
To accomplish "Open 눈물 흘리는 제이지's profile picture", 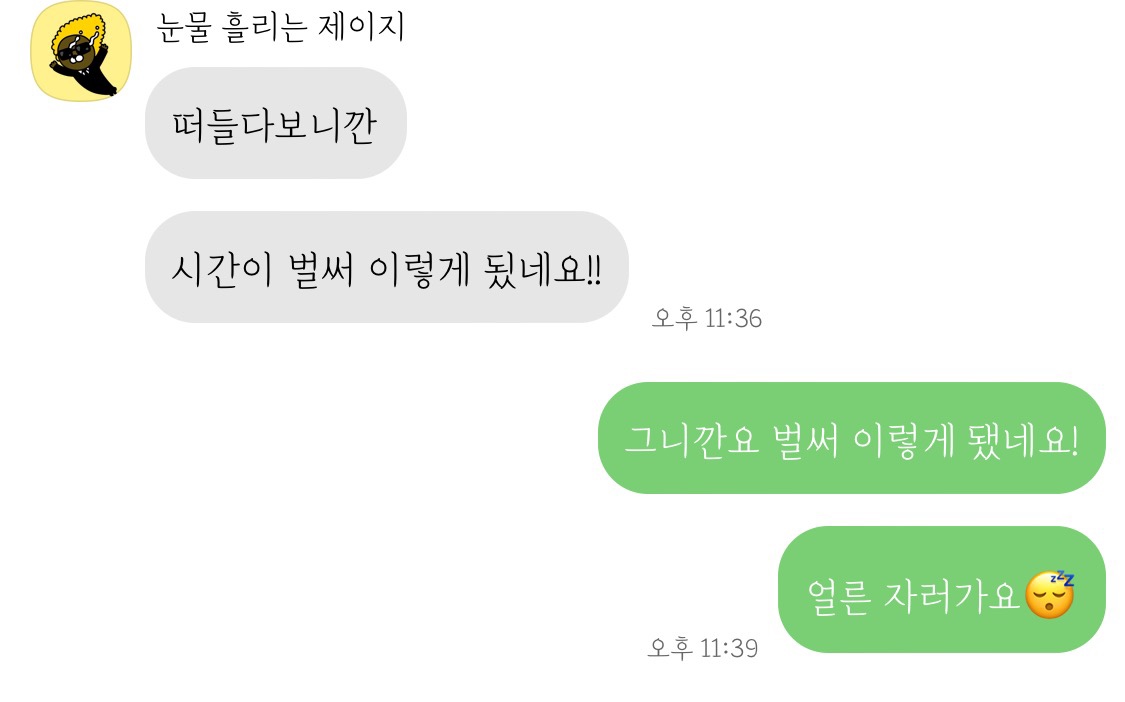I will [x=81, y=53].
